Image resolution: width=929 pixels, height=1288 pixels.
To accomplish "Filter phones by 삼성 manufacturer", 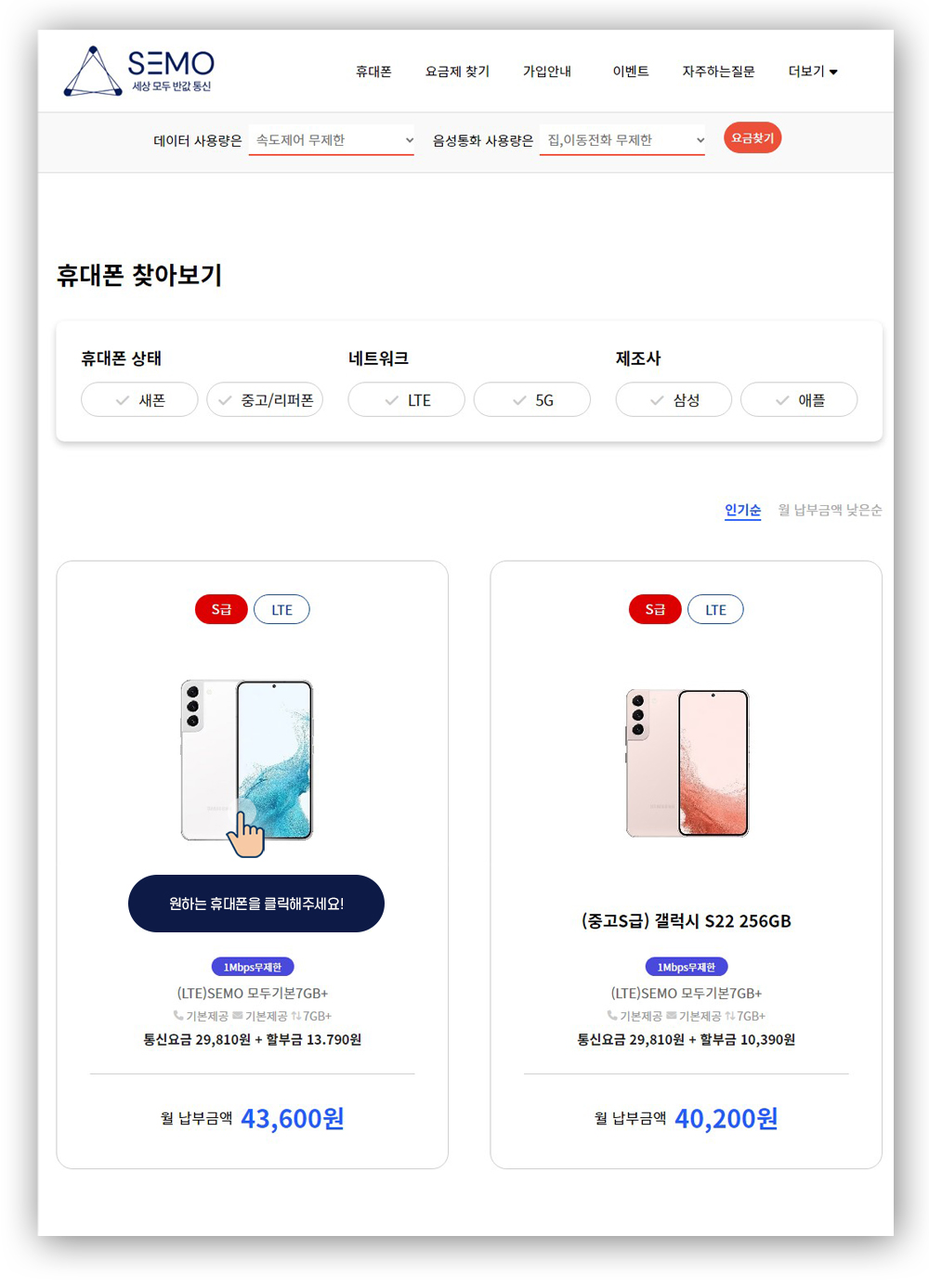I will click(674, 400).
